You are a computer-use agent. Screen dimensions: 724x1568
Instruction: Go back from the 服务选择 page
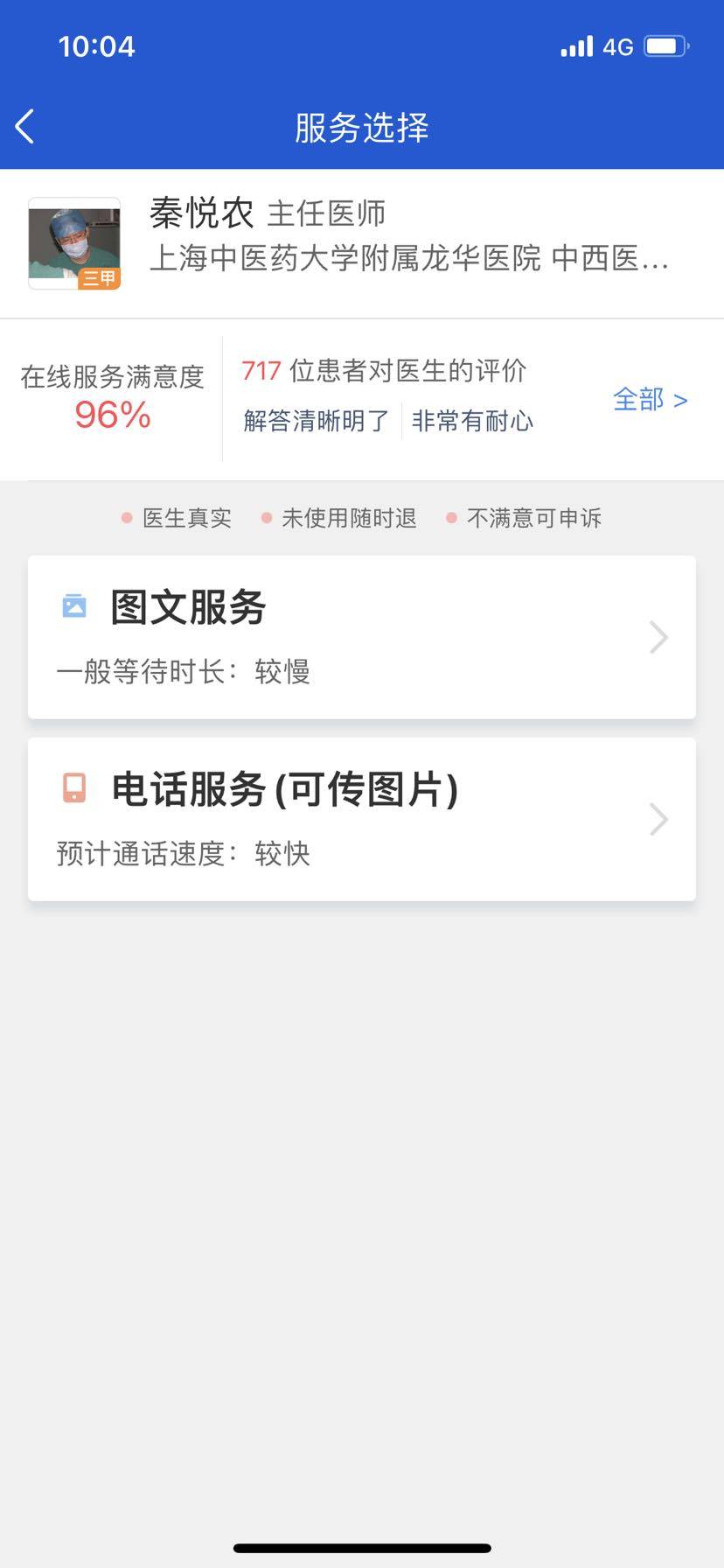click(25, 127)
